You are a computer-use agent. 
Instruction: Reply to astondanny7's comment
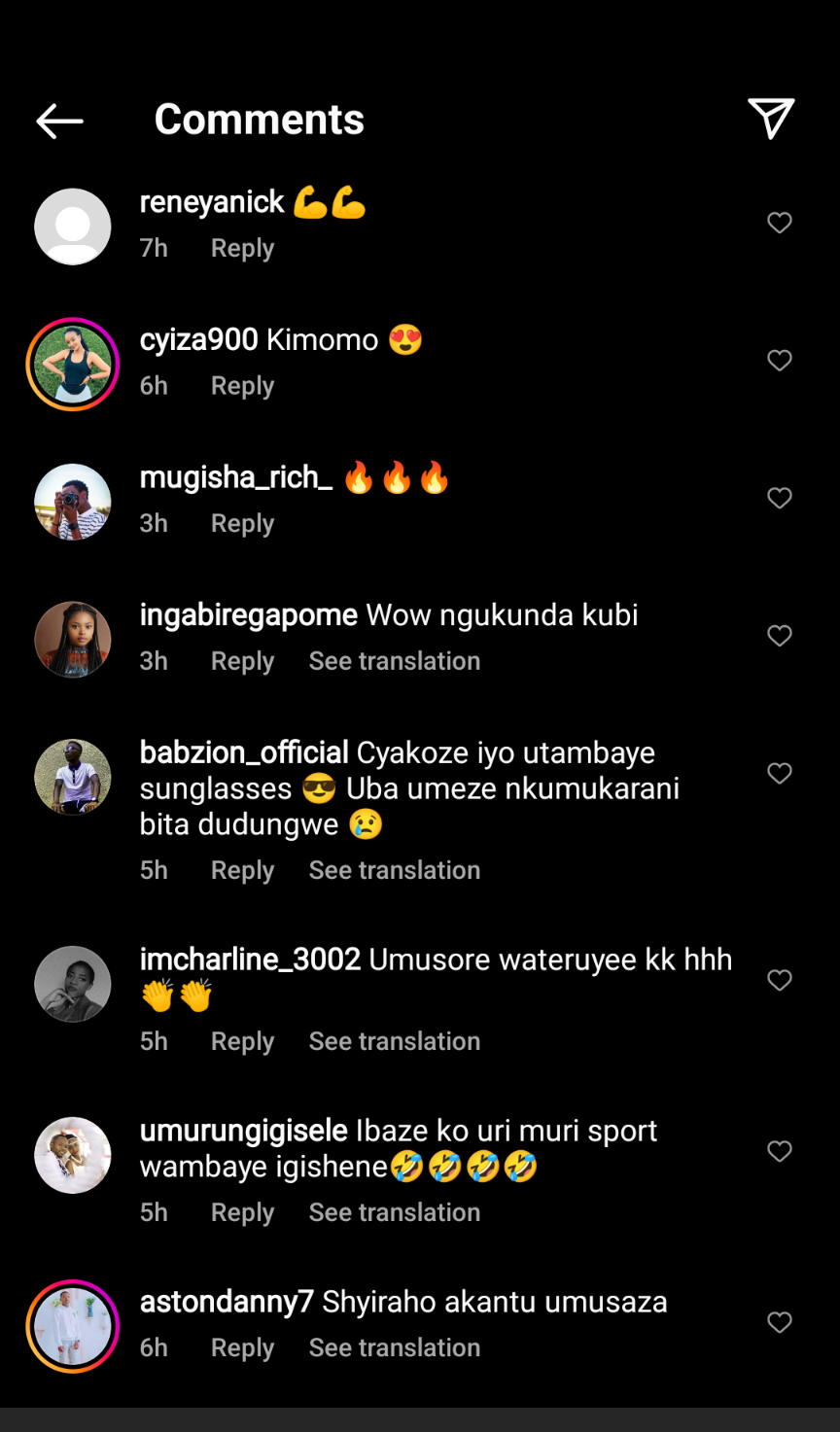click(x=242, y=1347)
